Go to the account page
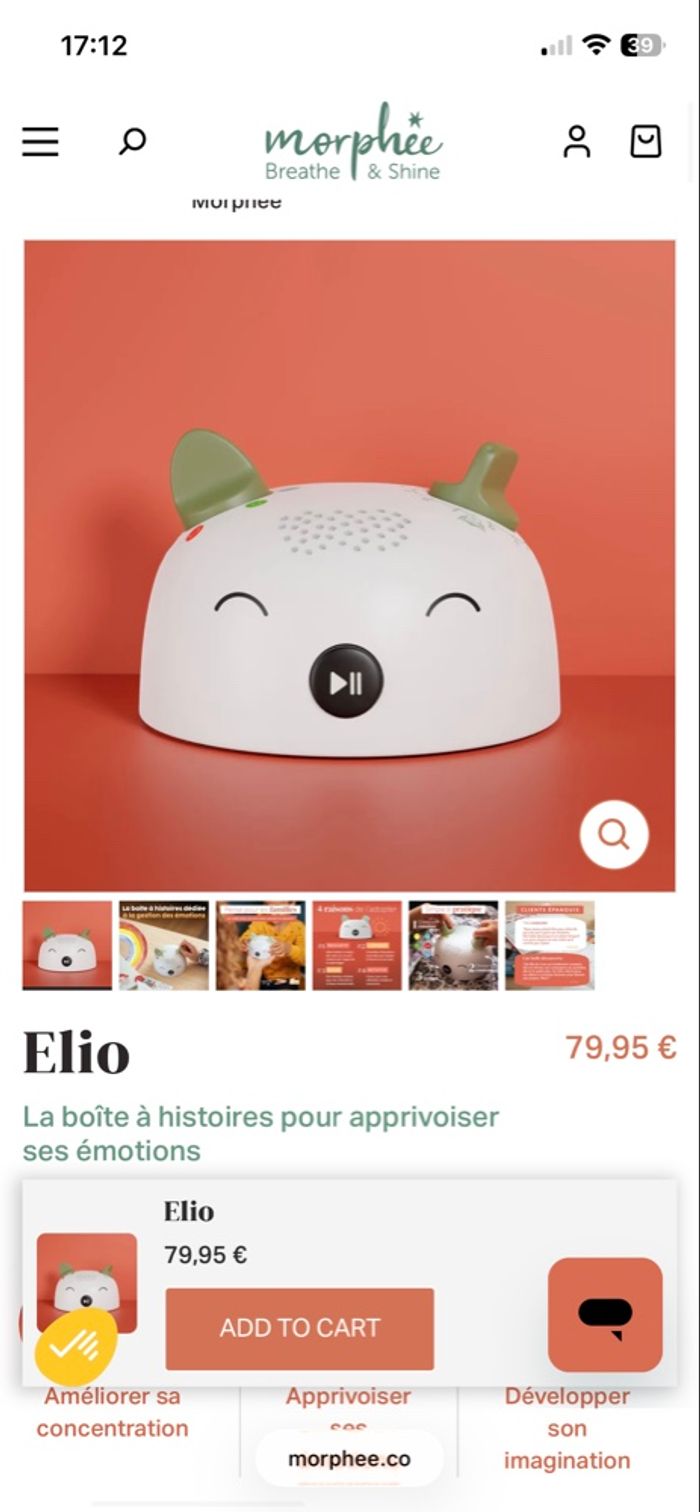This screenshot has width=700, height=1512. [576, 142]
